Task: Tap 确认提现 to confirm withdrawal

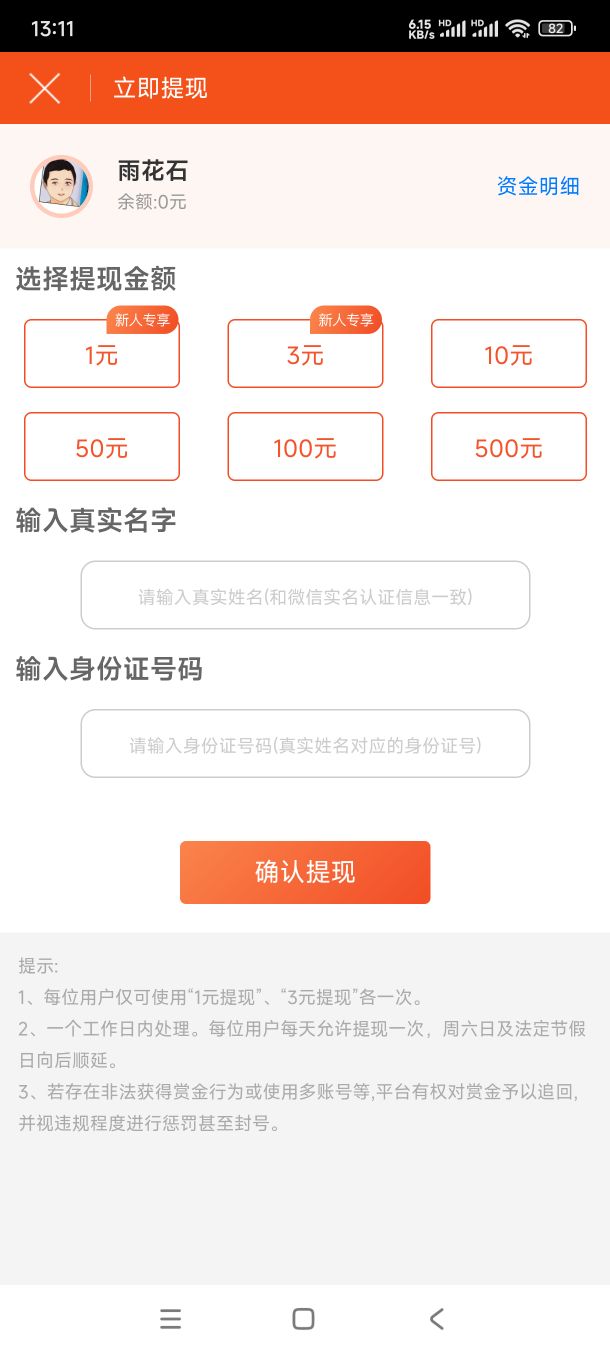Action: pos(305,872)
